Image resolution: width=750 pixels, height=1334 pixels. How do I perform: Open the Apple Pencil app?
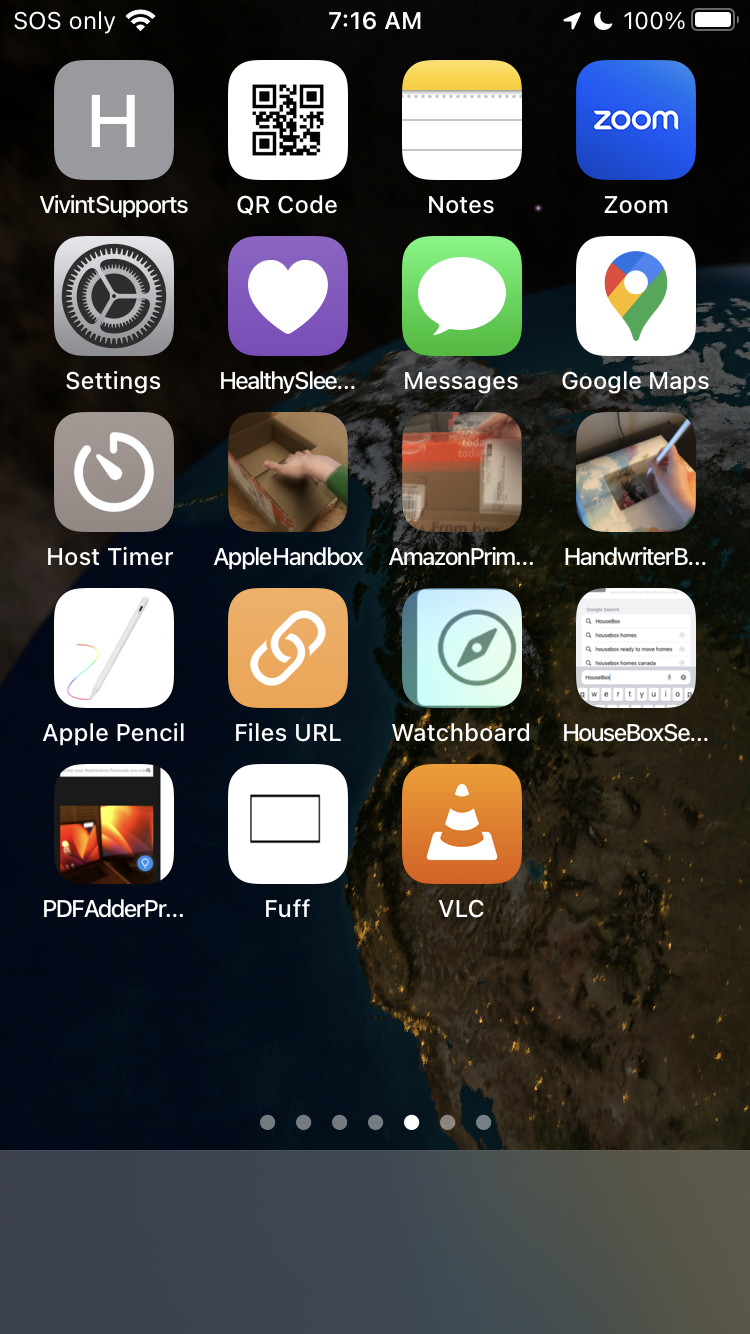point(113,648)
